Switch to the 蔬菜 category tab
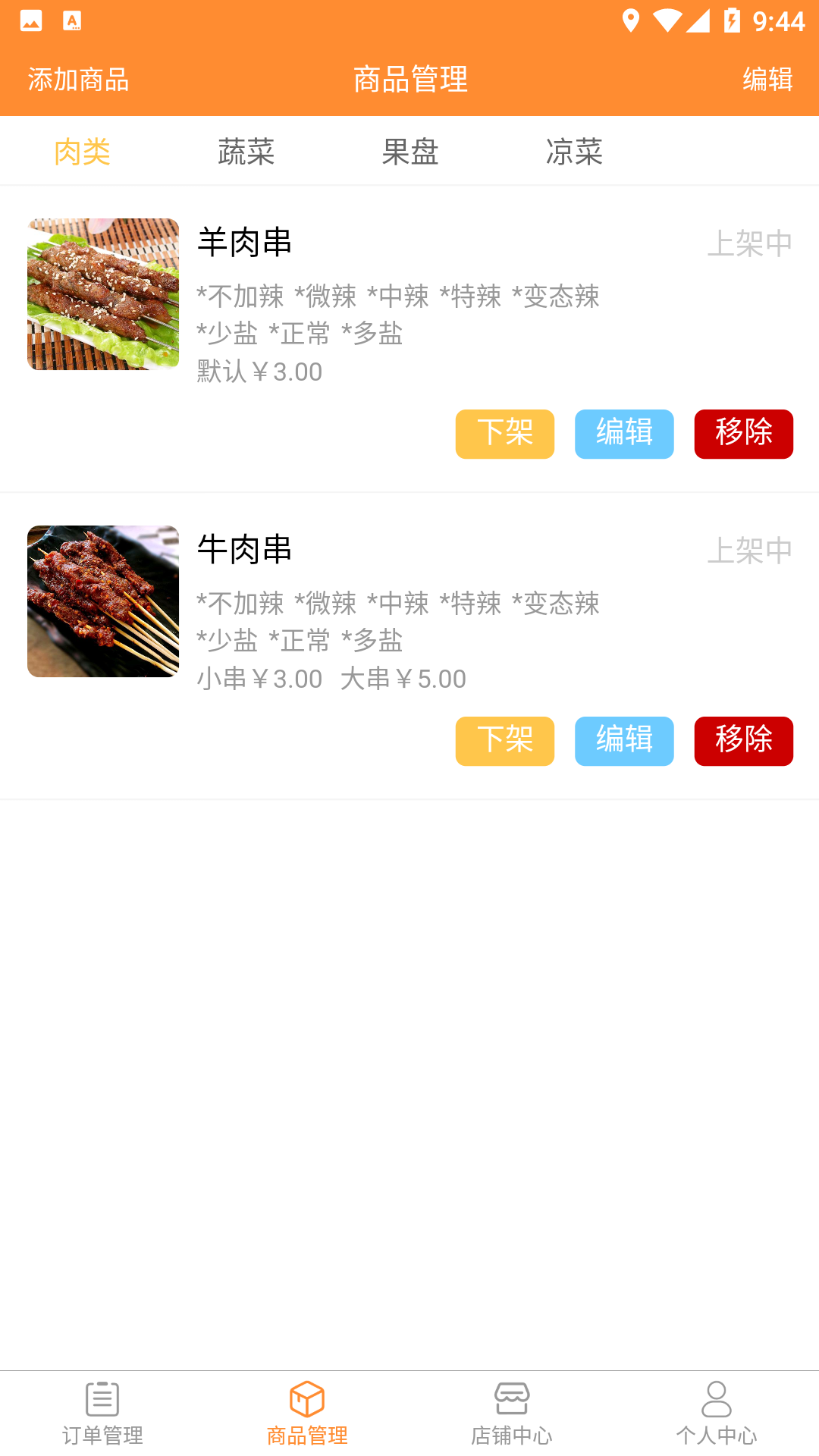Screen dimensions: 819x1456 tap(246, 152)
